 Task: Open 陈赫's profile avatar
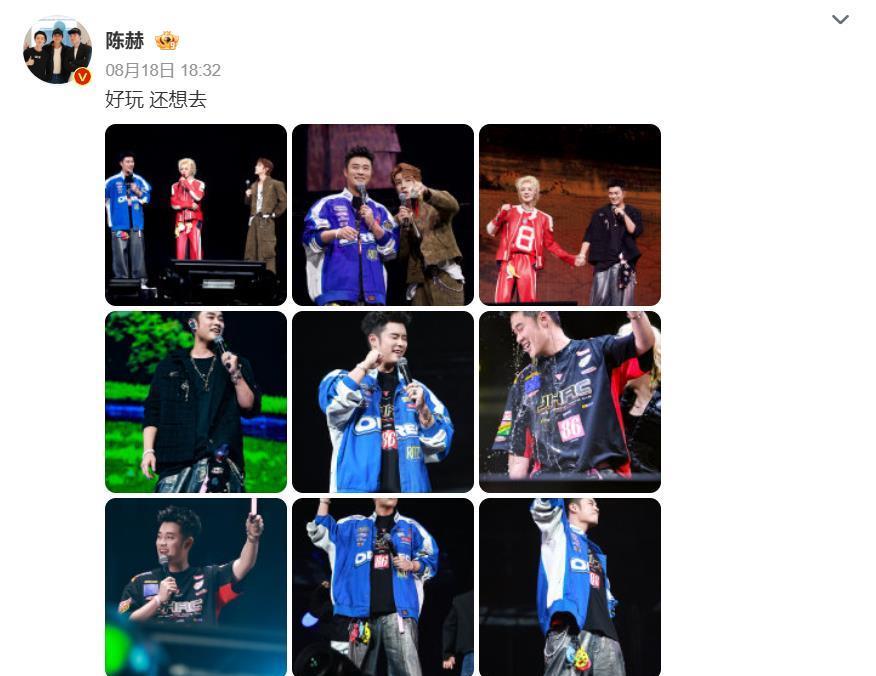point(57,50)
